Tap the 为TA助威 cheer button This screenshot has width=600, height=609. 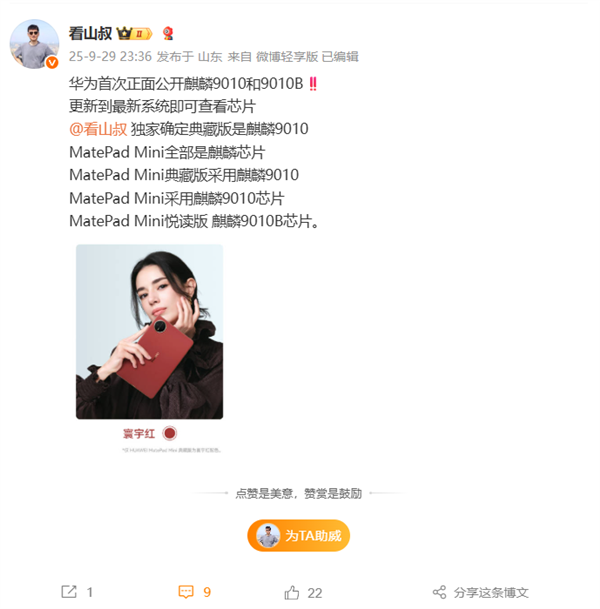298,536
